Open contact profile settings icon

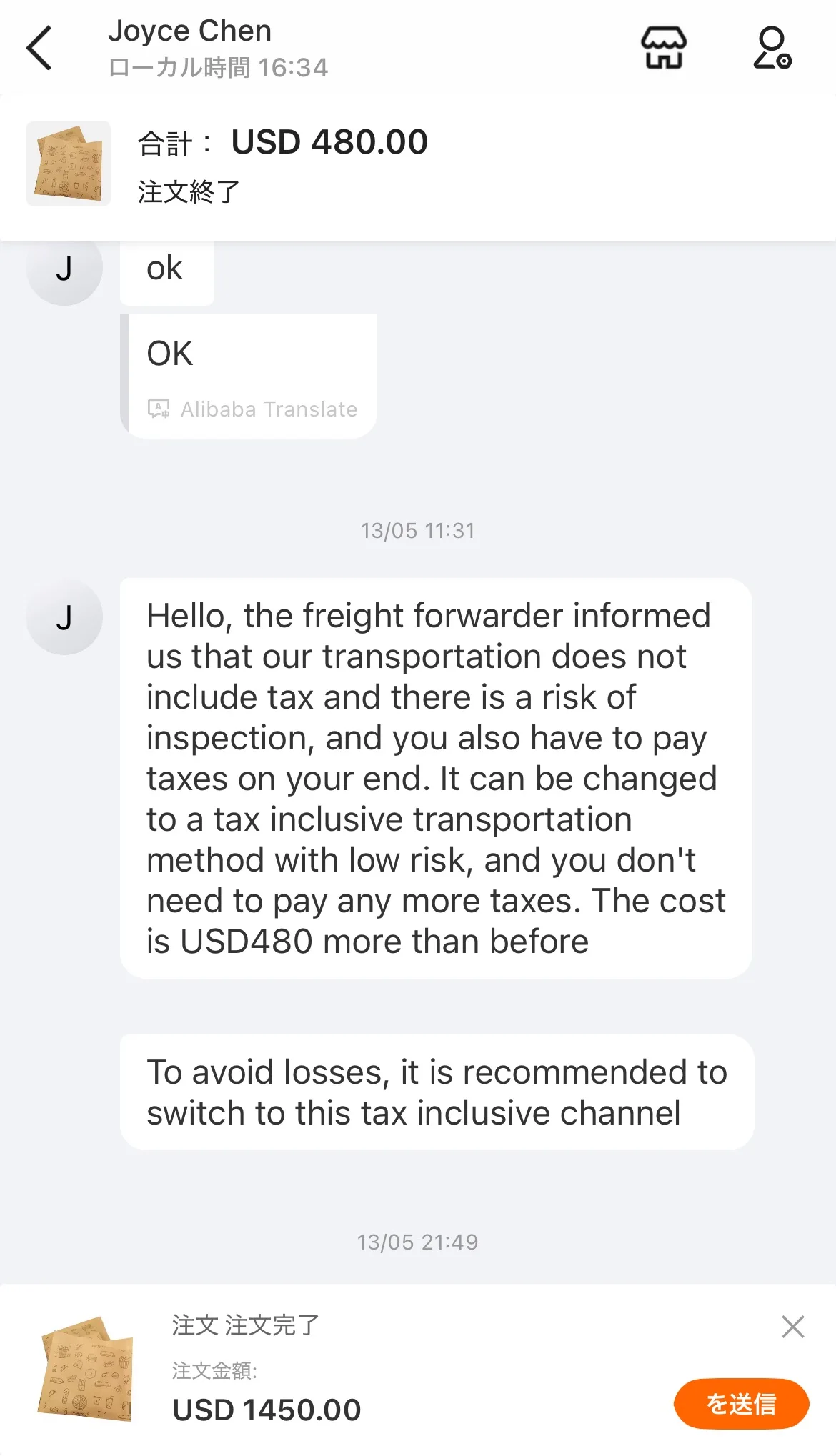pos(772,48)
